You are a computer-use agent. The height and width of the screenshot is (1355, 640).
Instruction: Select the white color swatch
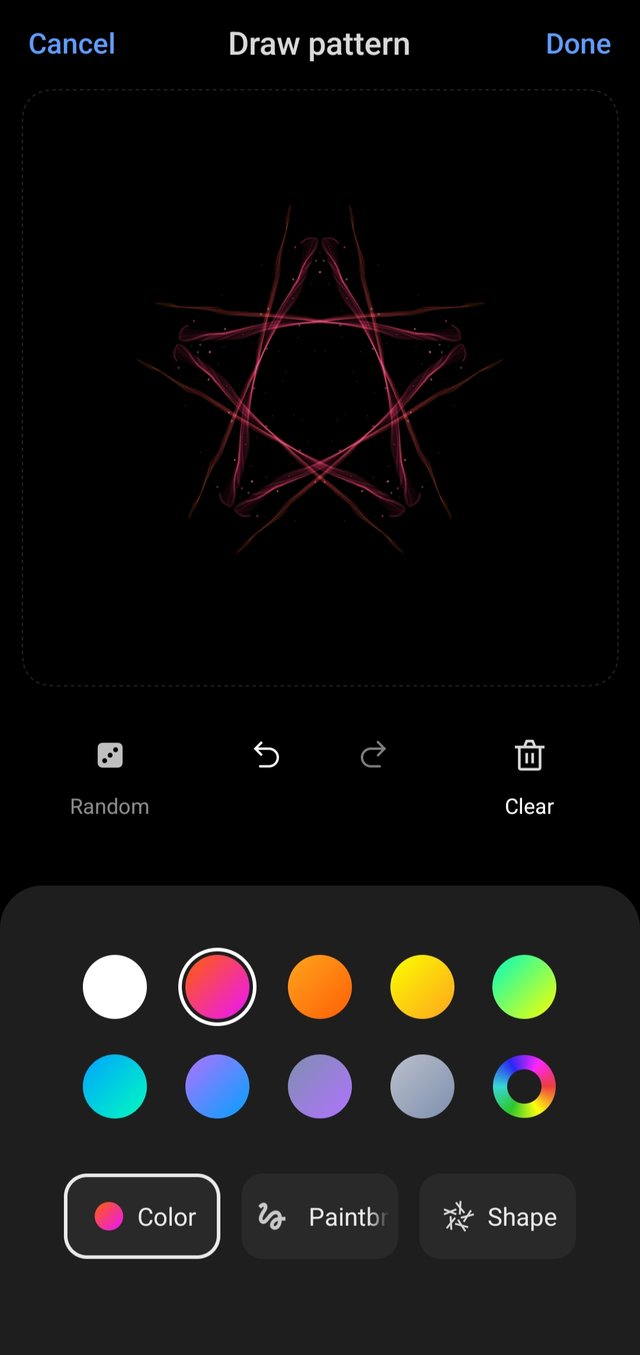pos(115,987)
